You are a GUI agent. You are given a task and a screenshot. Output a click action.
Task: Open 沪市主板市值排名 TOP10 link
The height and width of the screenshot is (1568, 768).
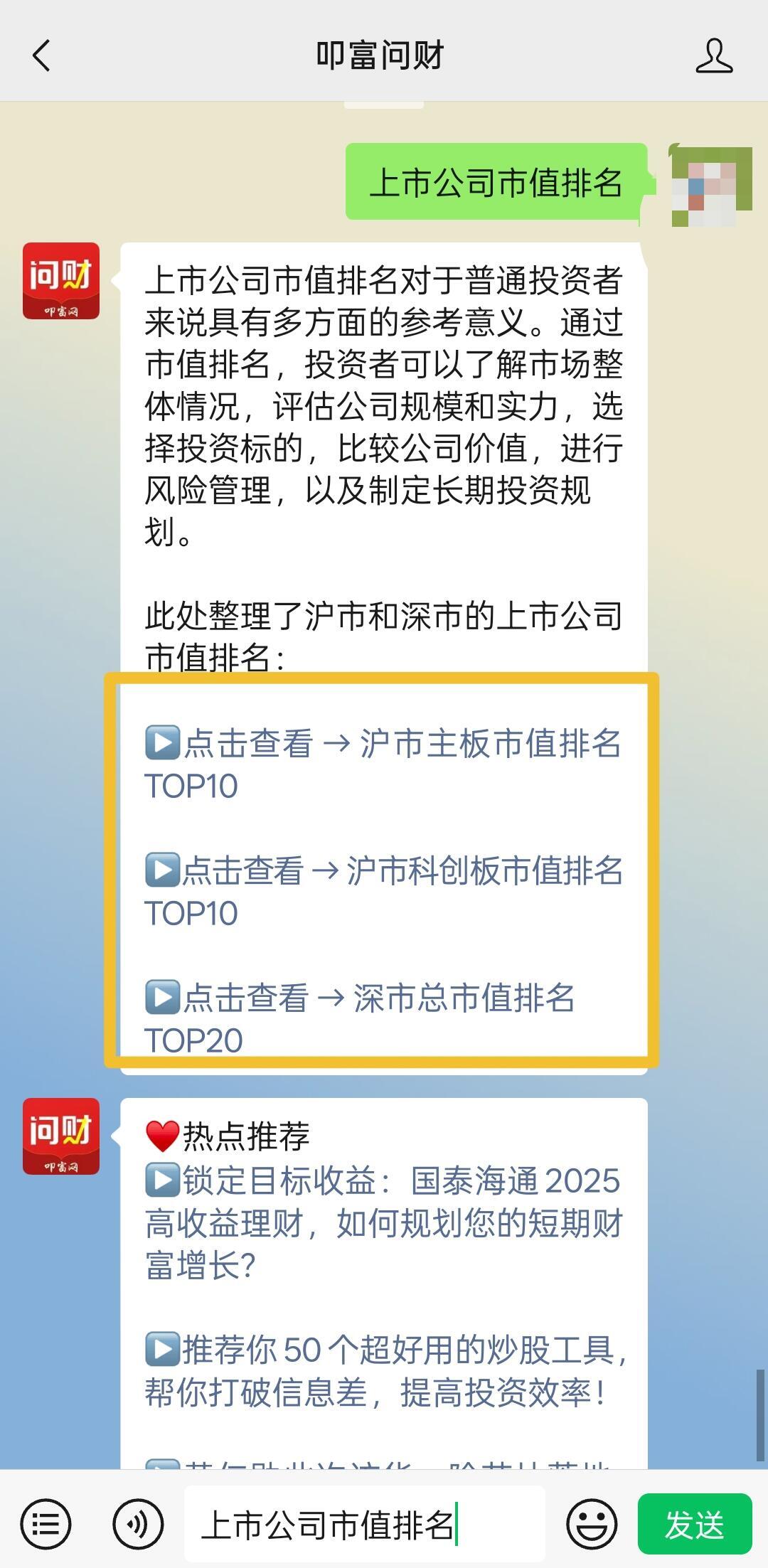[383, 764]
